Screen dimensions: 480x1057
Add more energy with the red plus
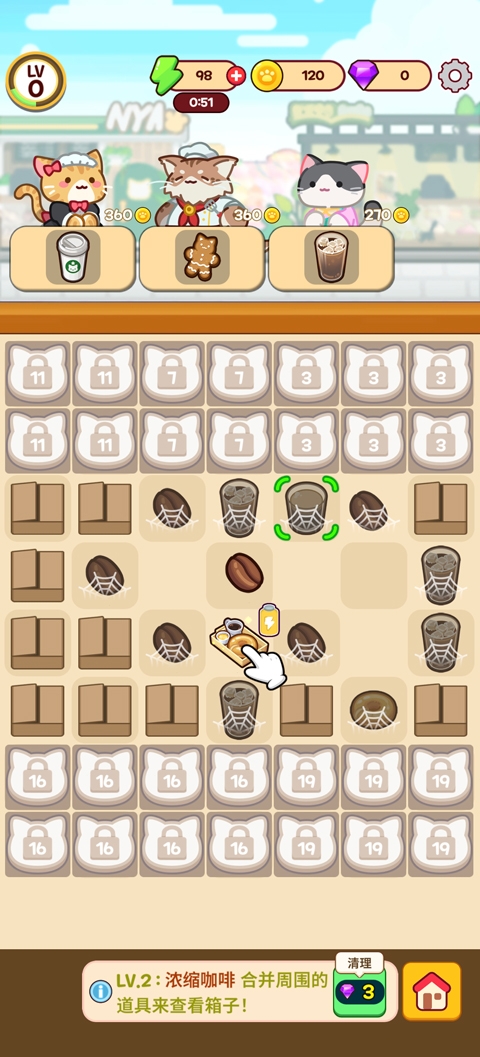236,76
